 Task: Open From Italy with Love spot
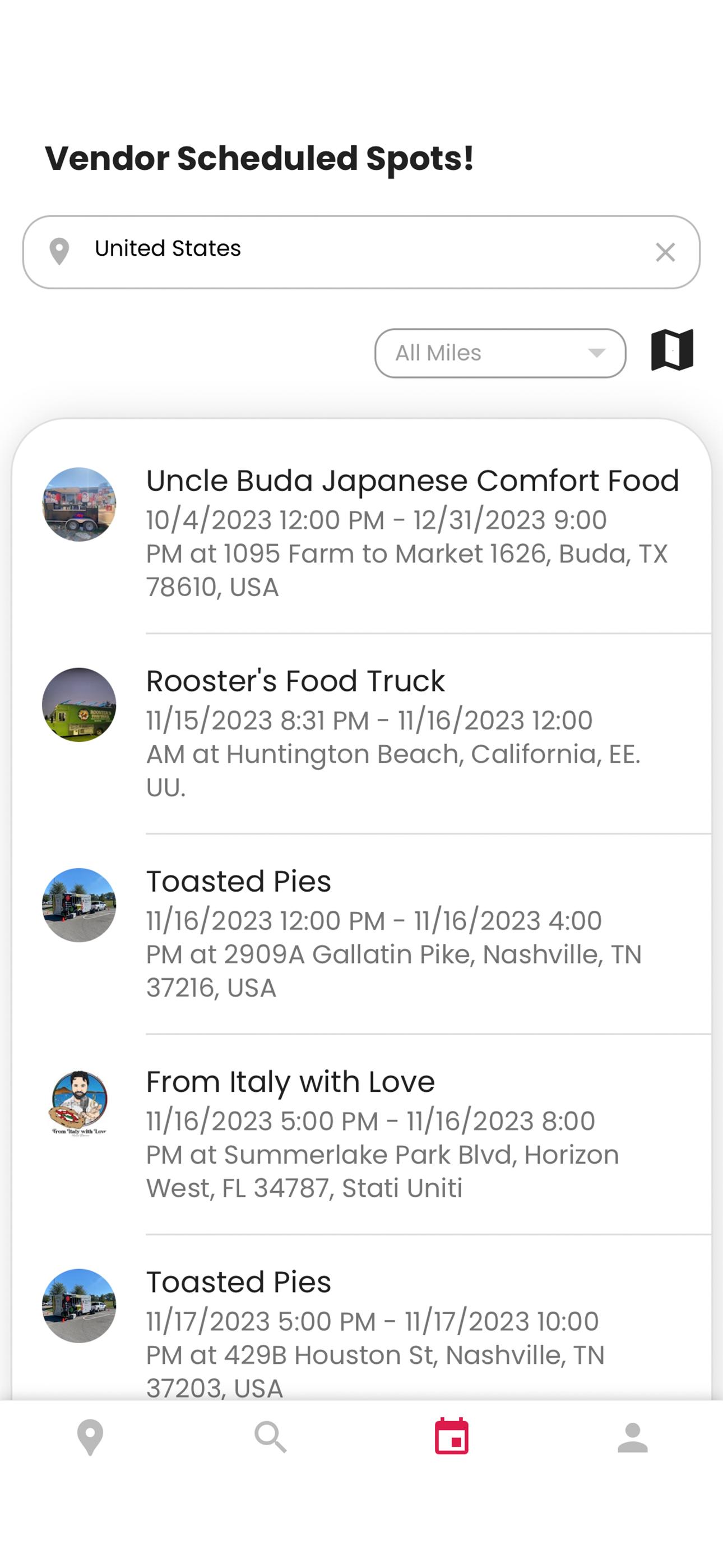point(361,1134)
